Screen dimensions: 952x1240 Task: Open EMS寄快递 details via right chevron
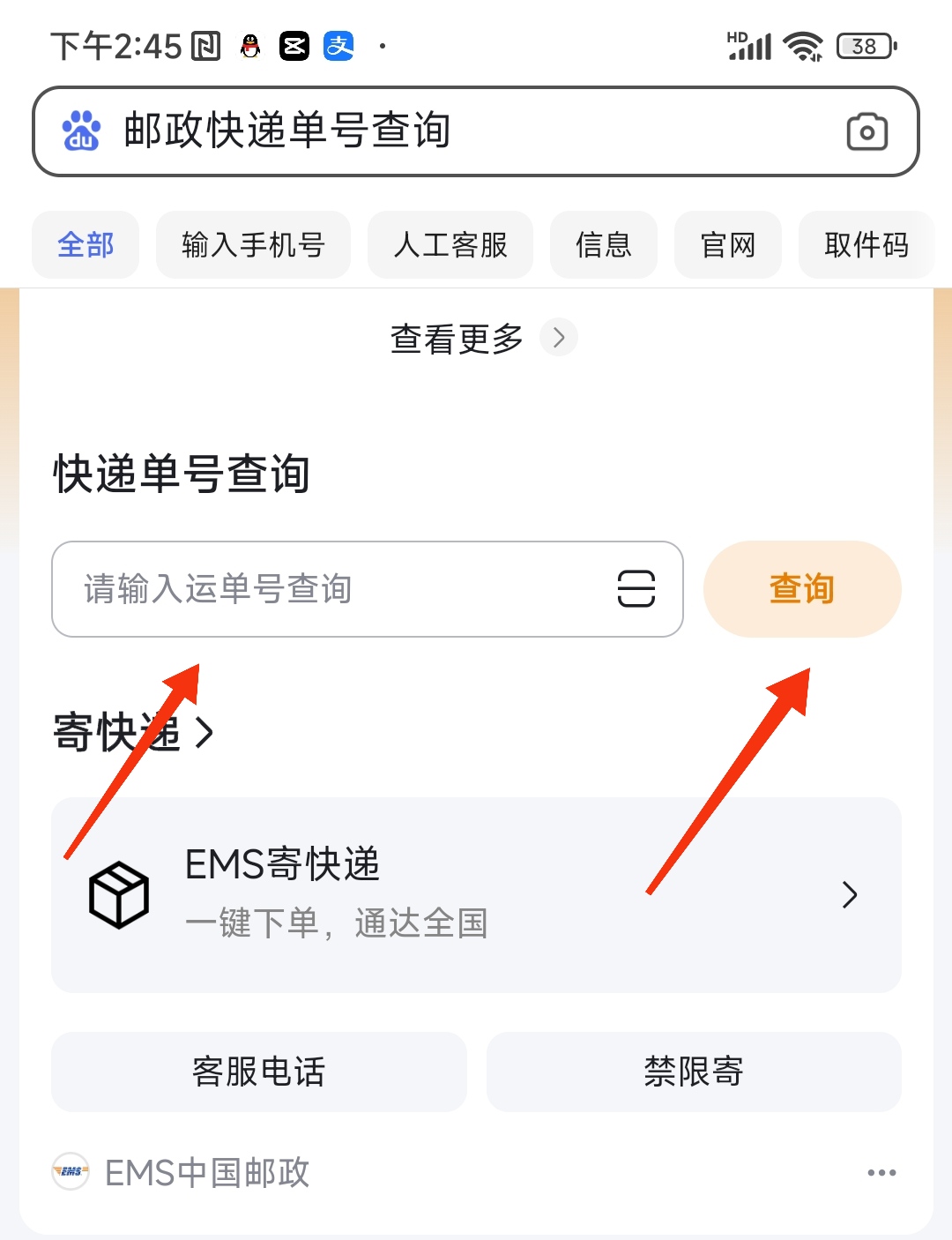pos(850,894)
